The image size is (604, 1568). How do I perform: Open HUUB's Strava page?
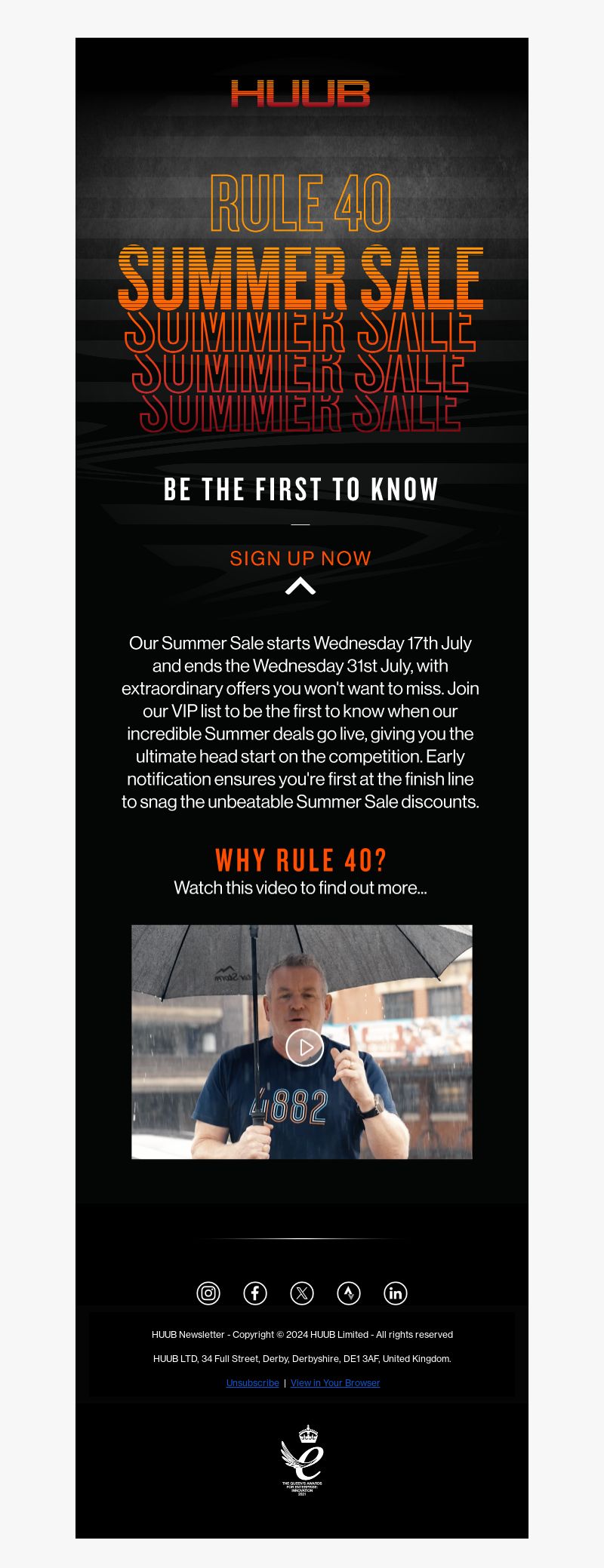tap(349, 1293)
